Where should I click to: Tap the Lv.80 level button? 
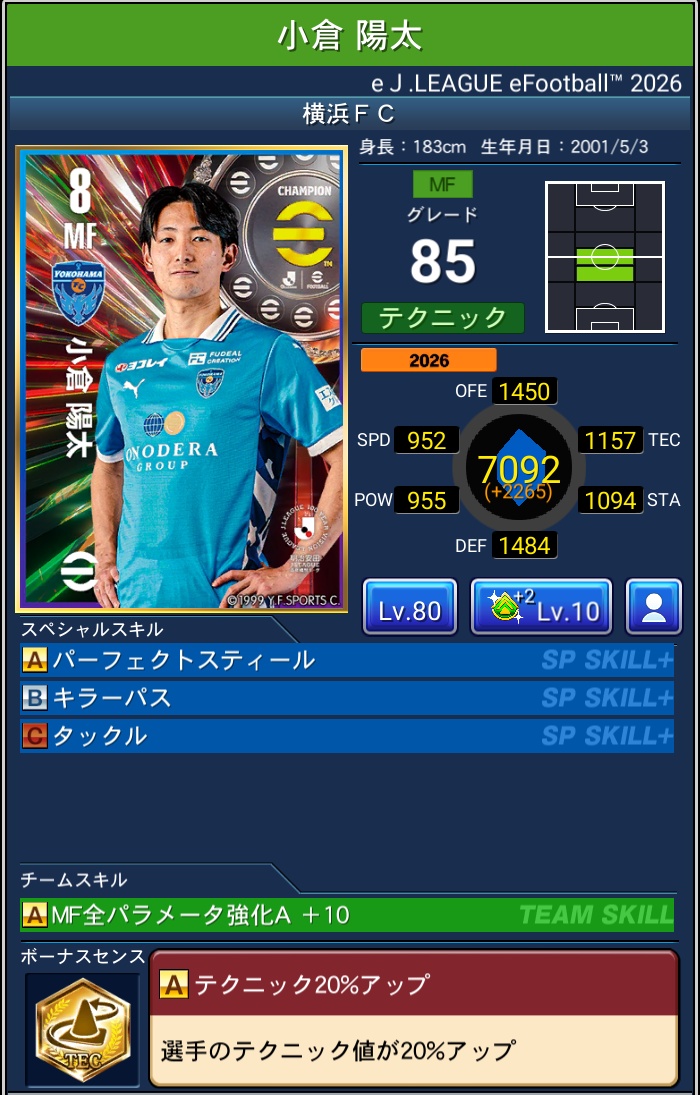409,607
